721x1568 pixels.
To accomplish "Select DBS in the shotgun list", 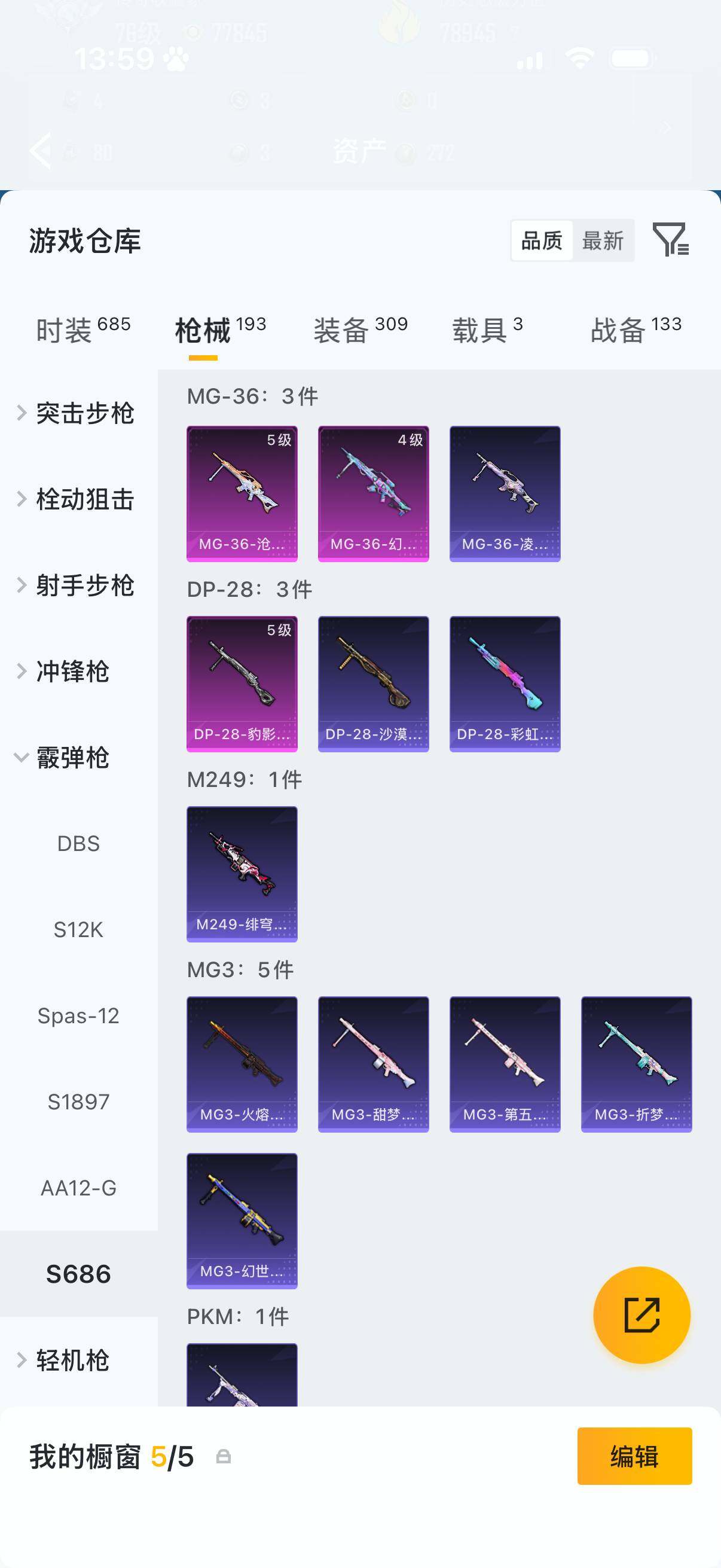I will click(x=78, y=844).
